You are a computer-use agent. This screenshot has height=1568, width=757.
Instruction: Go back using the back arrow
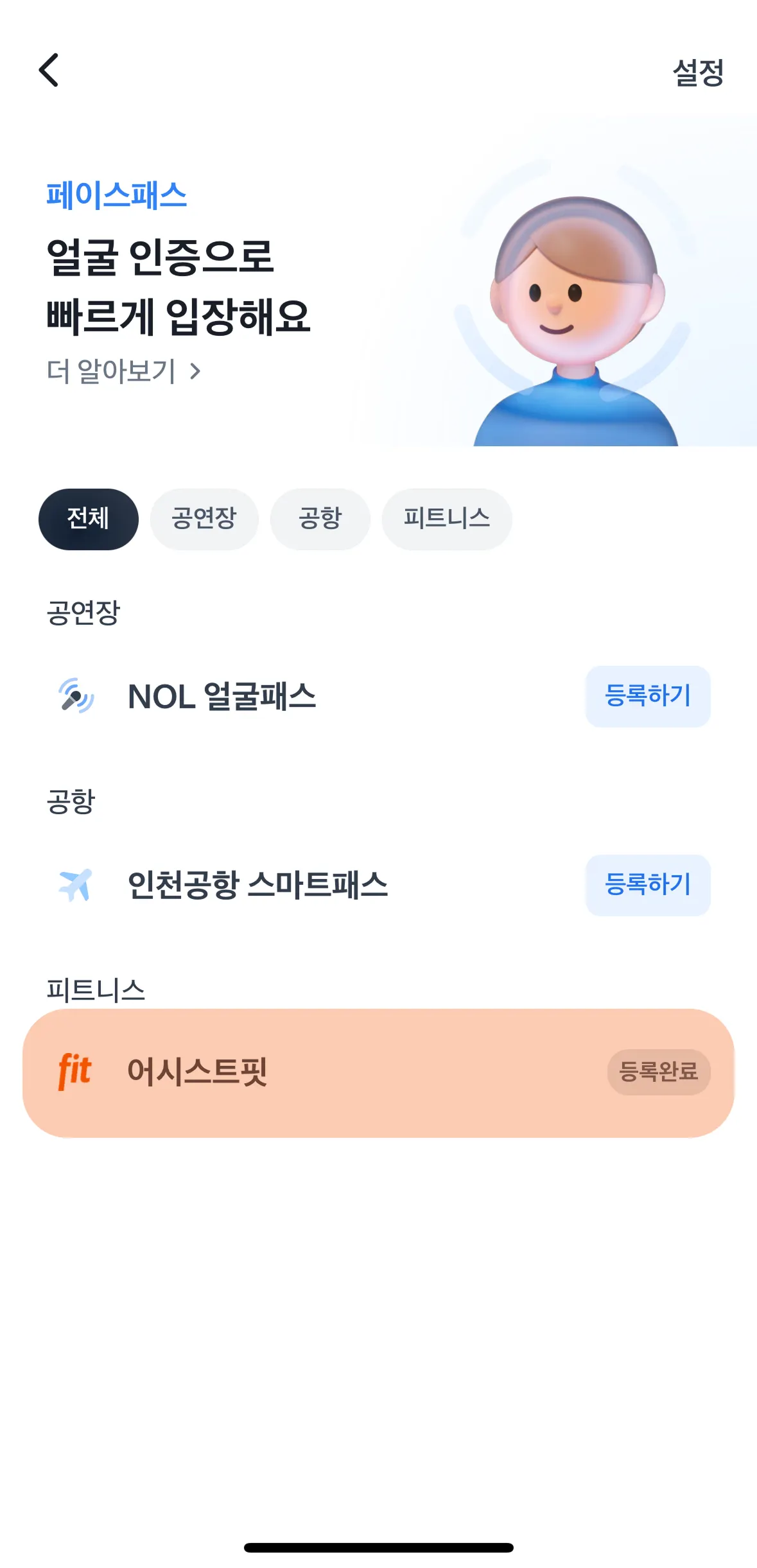(x=49, y=70)
